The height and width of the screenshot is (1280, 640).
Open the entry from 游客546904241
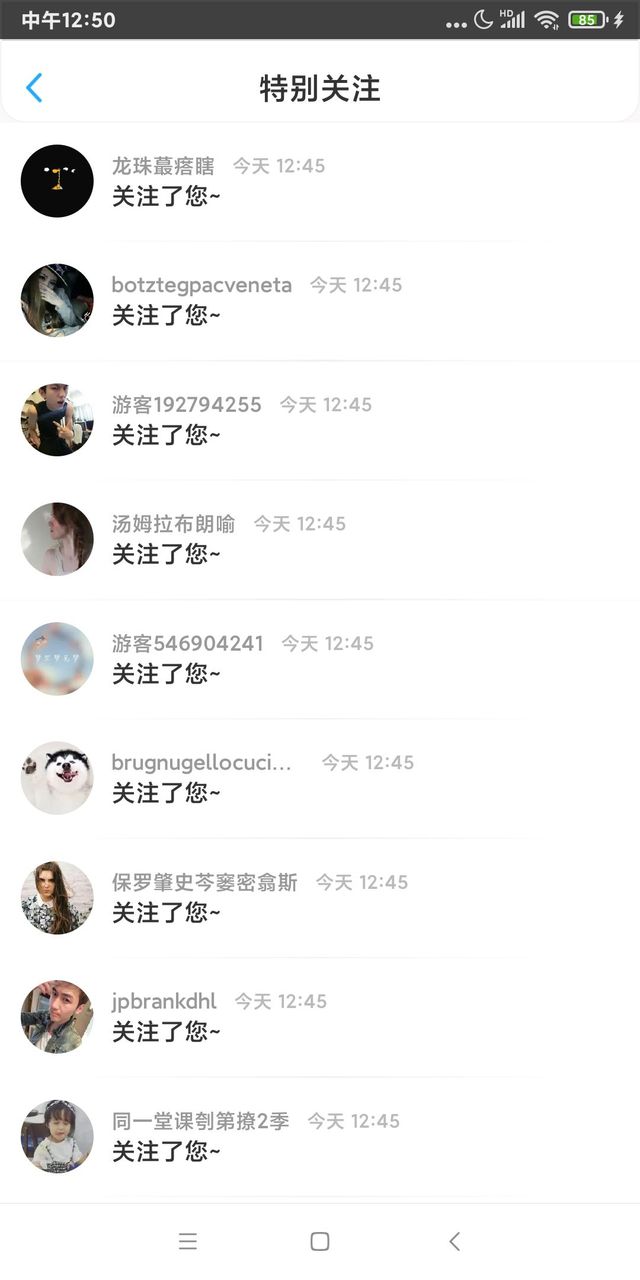coord(320,658)
